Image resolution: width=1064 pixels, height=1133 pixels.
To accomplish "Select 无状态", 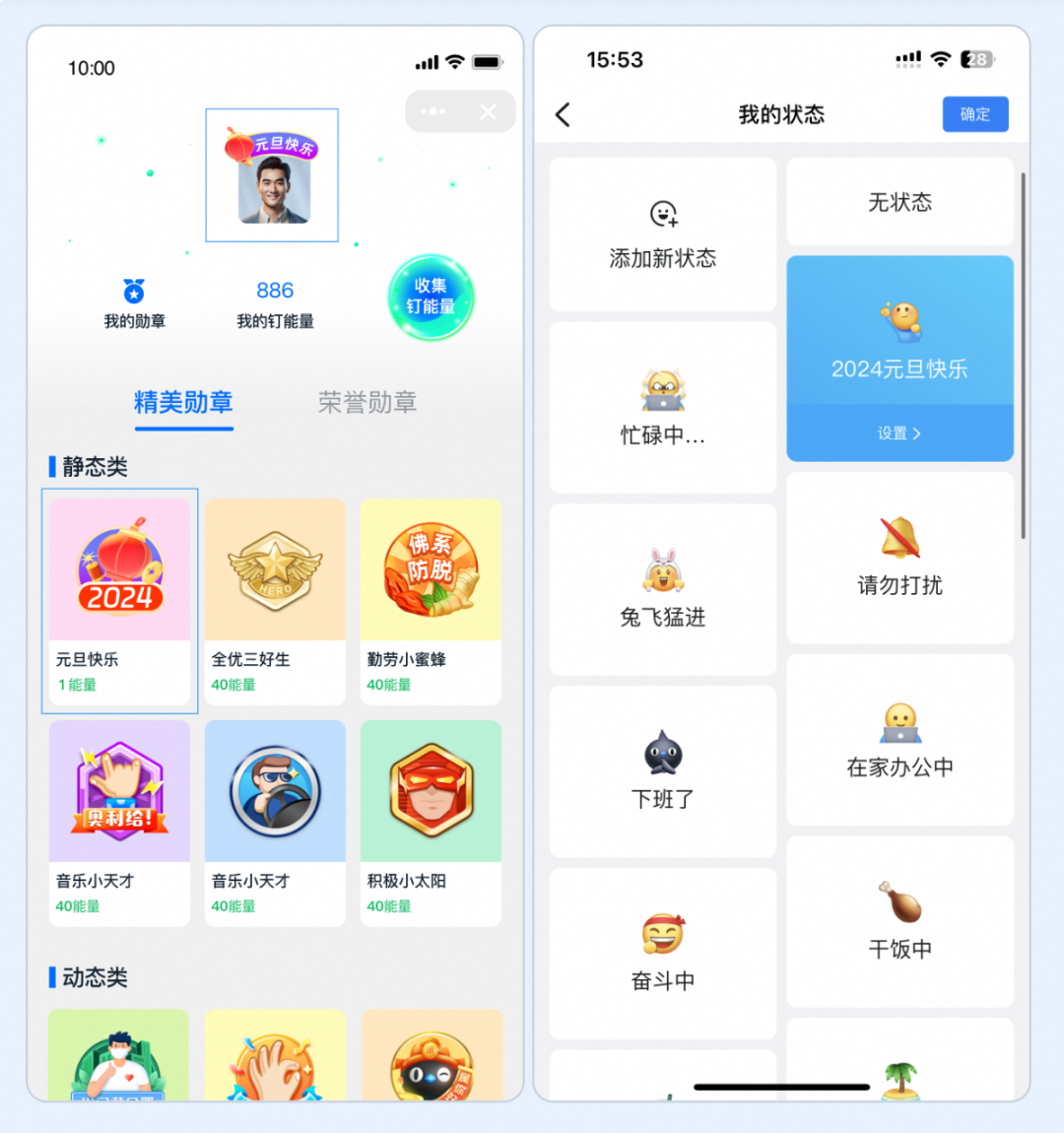I will point(900,202).
